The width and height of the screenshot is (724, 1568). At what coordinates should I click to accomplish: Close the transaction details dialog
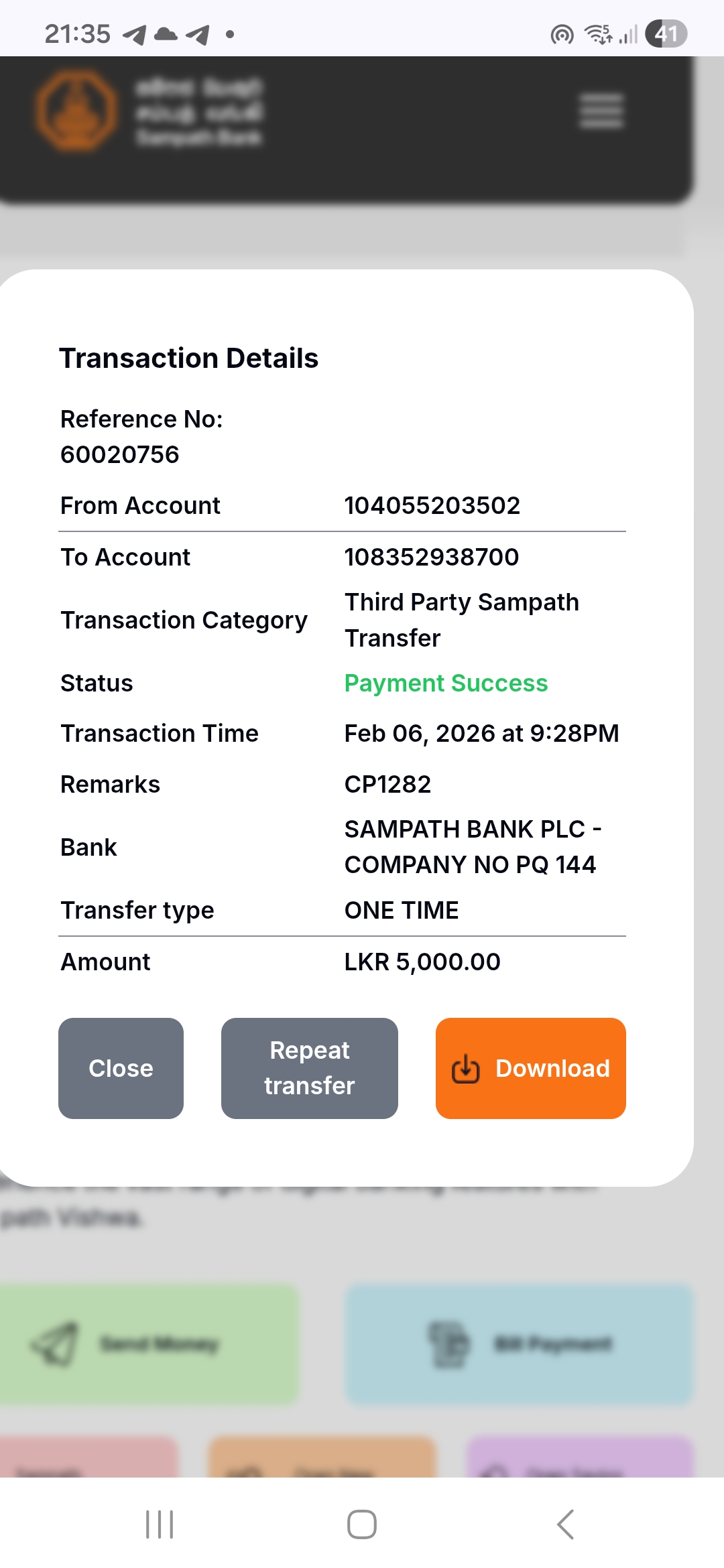[121, 1068]
